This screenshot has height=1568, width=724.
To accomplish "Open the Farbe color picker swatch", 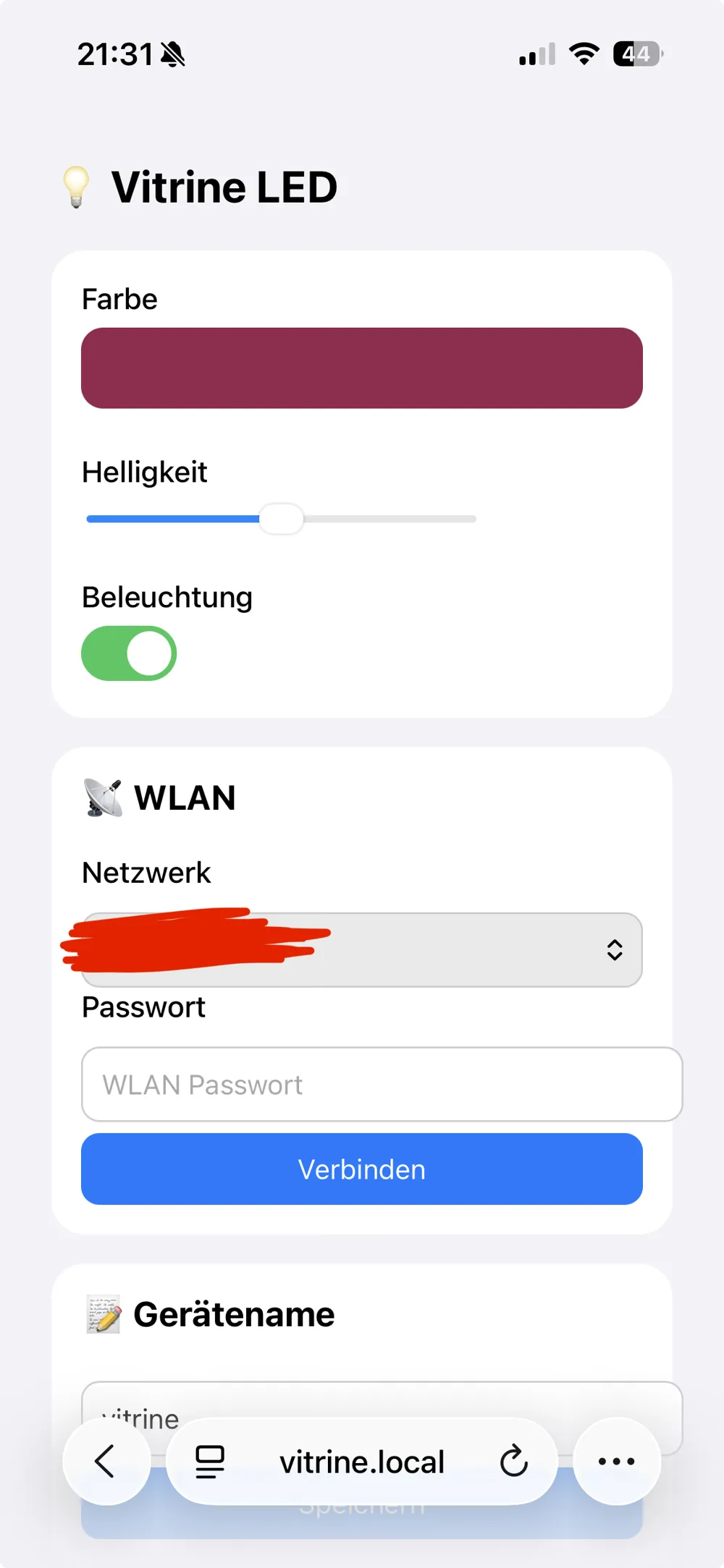I will click(362, 368).
